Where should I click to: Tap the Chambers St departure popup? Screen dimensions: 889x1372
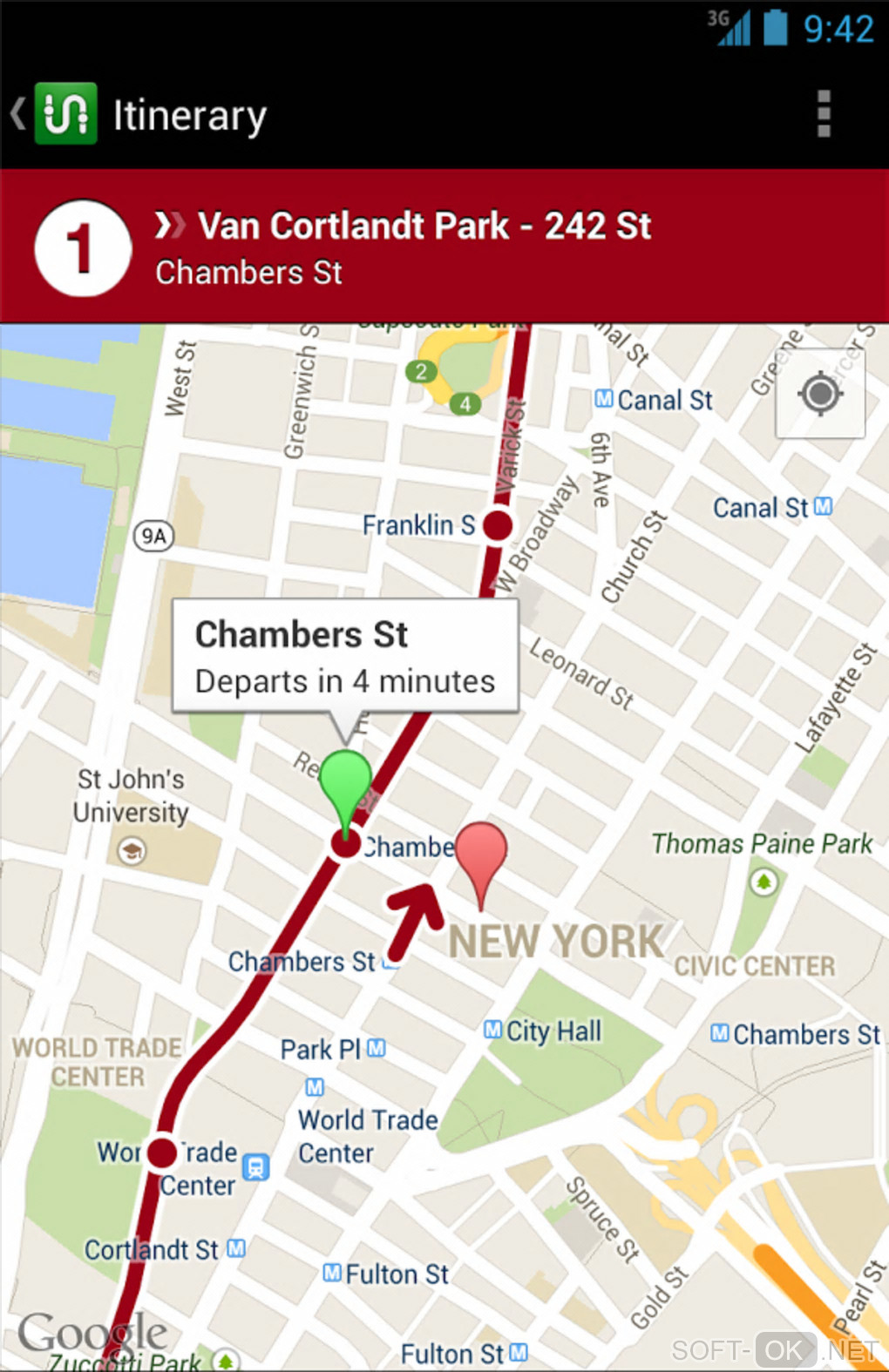coord(345,656)
